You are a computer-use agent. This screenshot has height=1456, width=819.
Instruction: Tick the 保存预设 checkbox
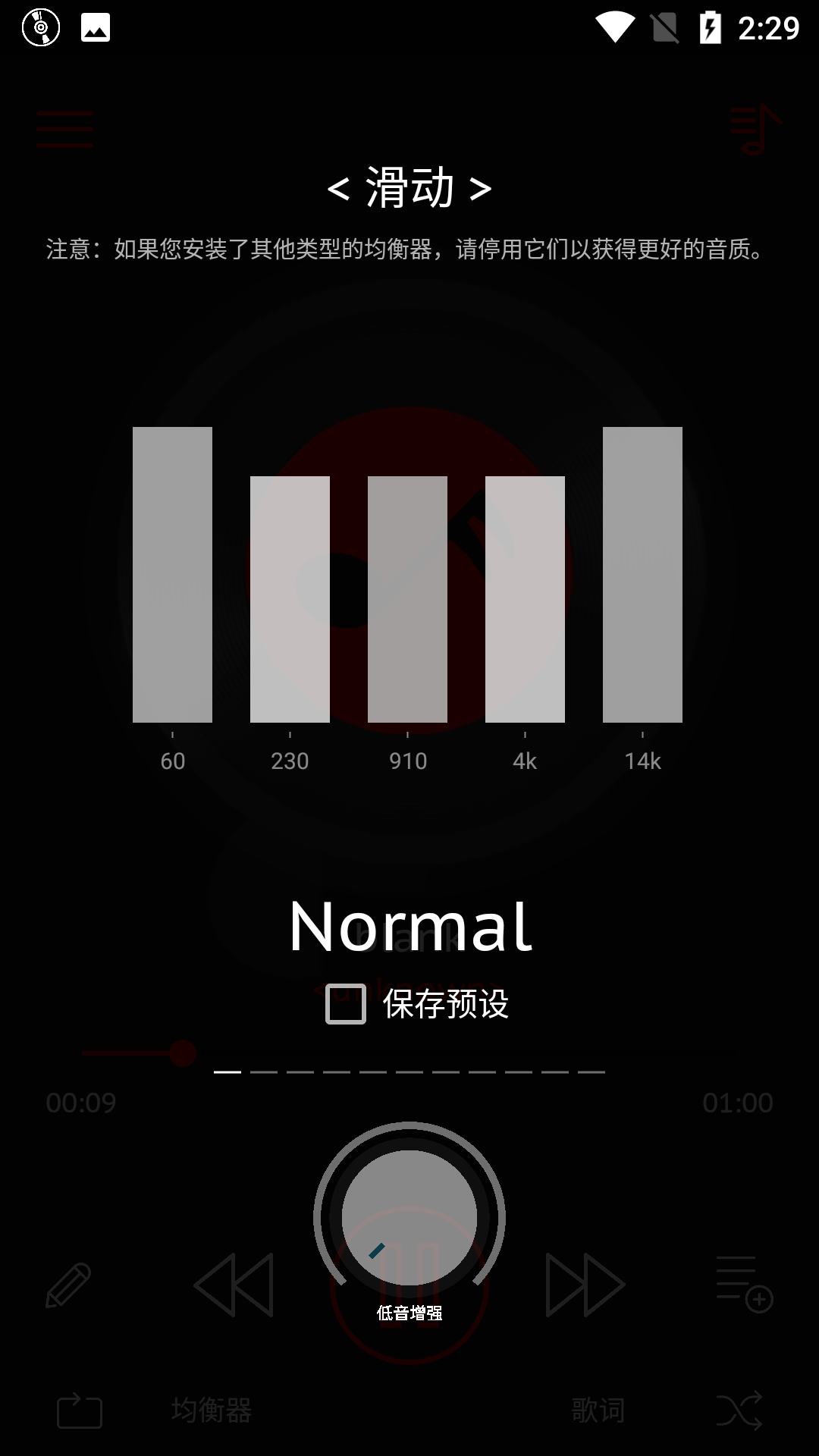tap(346, 1004)
